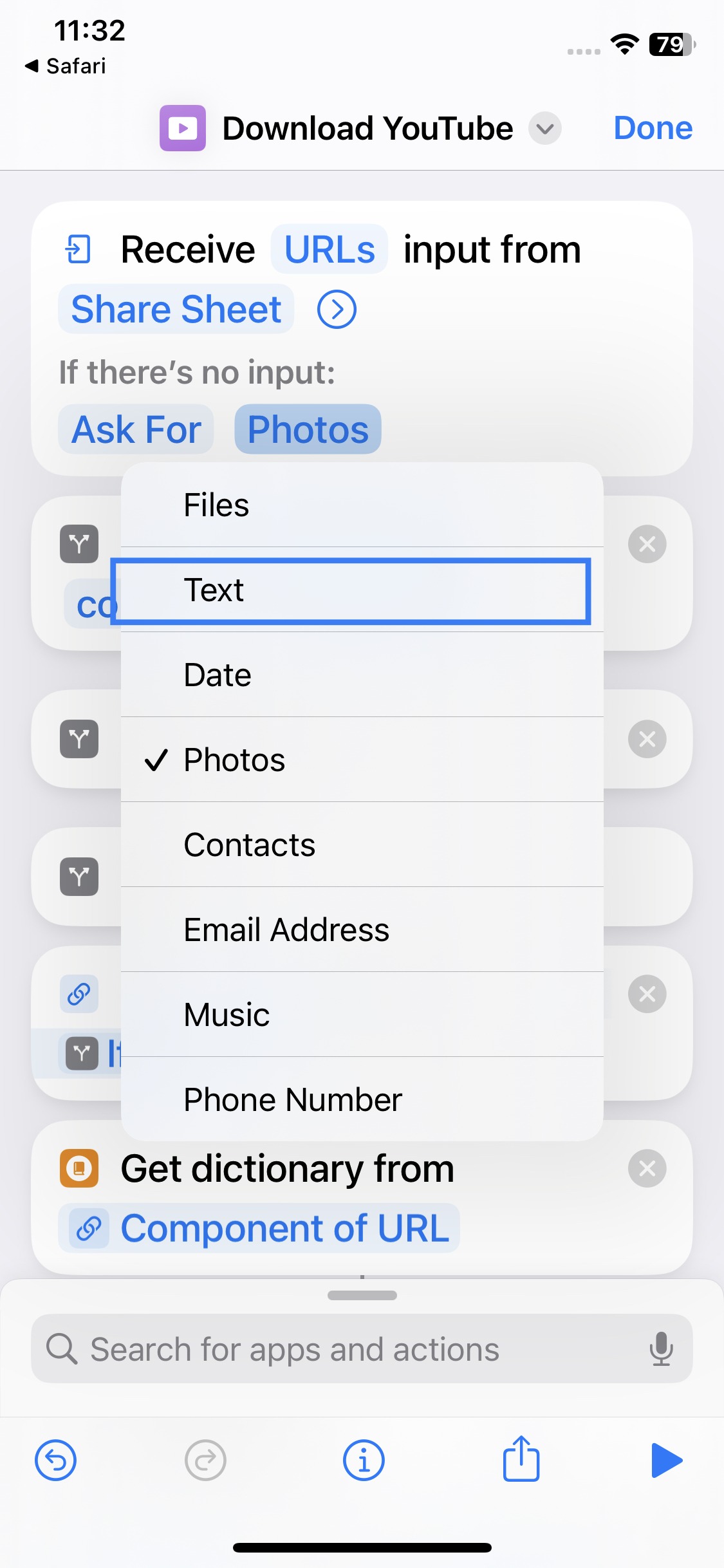Image resolution: width=724 pixels, height=1568 pixels.
Task: Choose Files as the input type
Action: click(x=362, y=505)
